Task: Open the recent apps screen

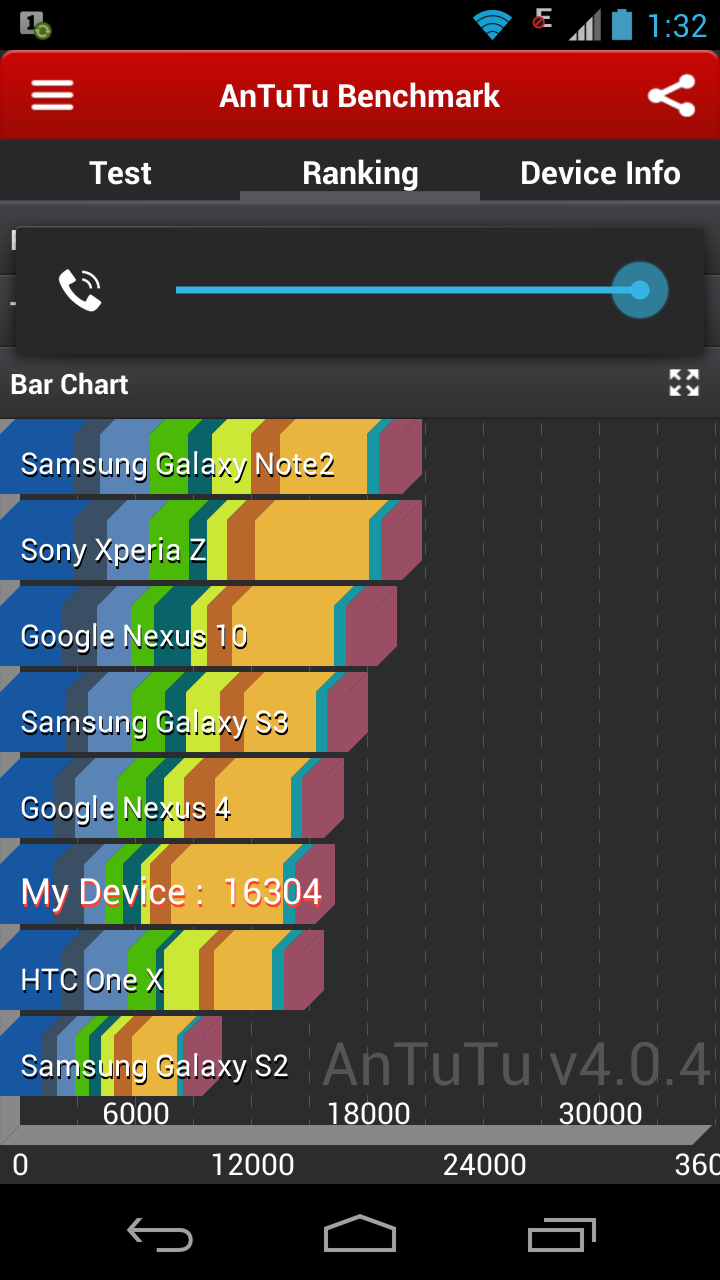Action: [561, 1235]
